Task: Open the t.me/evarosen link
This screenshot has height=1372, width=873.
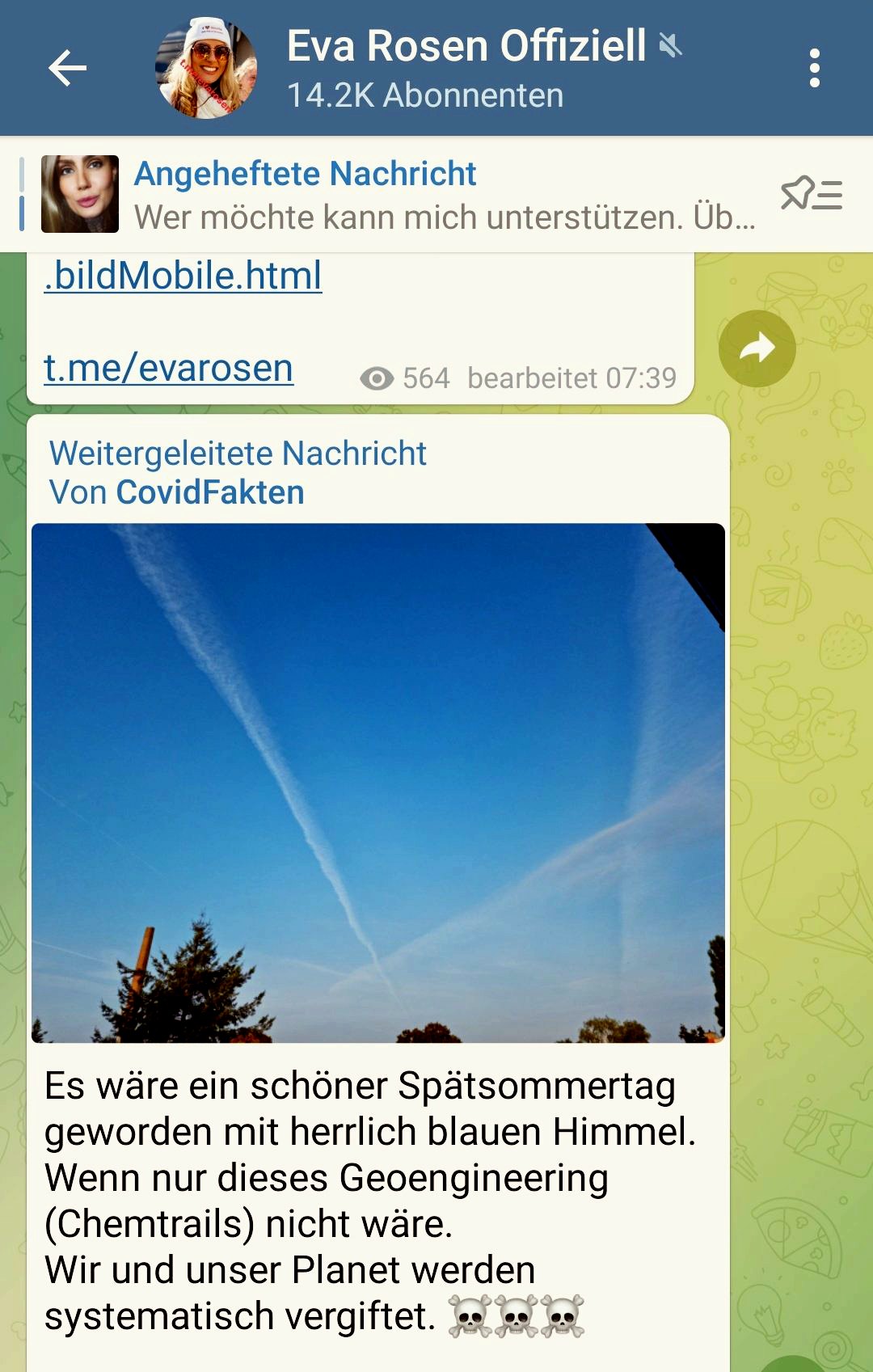Action: (x=168, y=369)
